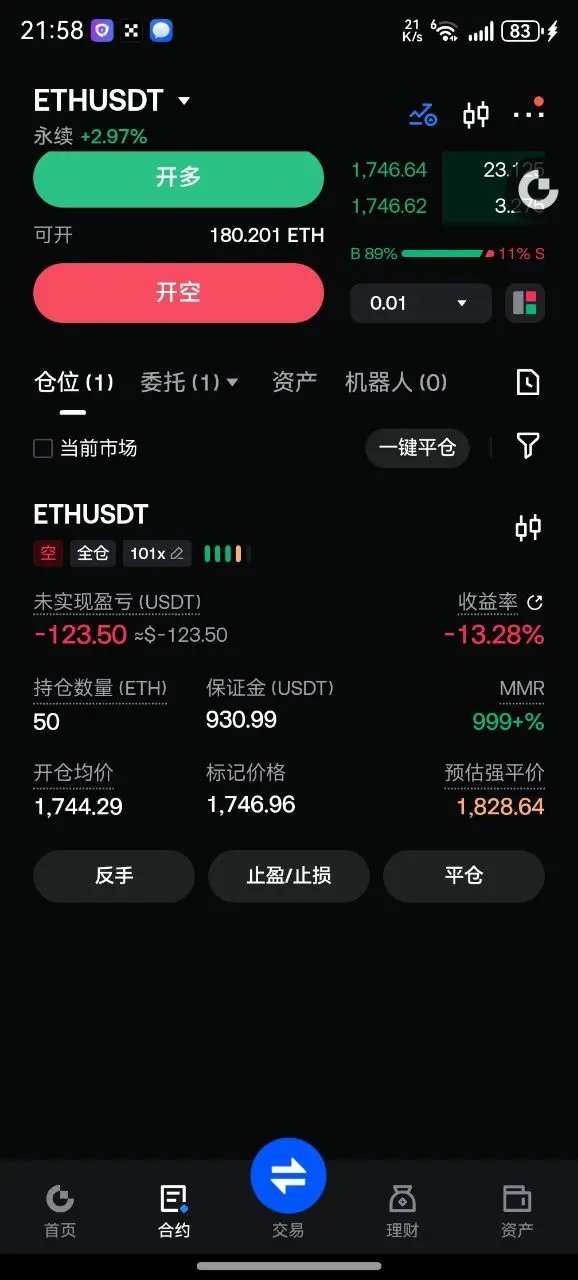Tap the 反手 reverse position button
Image resolution: width=578 pixels, height=1280 pixels.
point(114,876)
